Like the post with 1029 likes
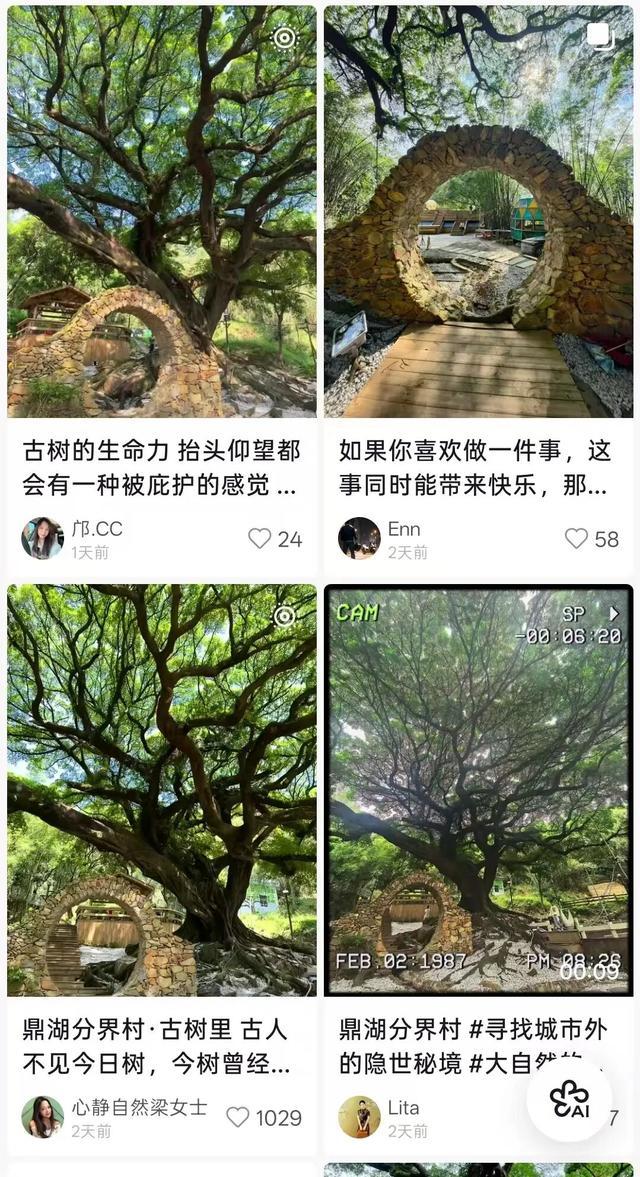 tap(238, 1117)
